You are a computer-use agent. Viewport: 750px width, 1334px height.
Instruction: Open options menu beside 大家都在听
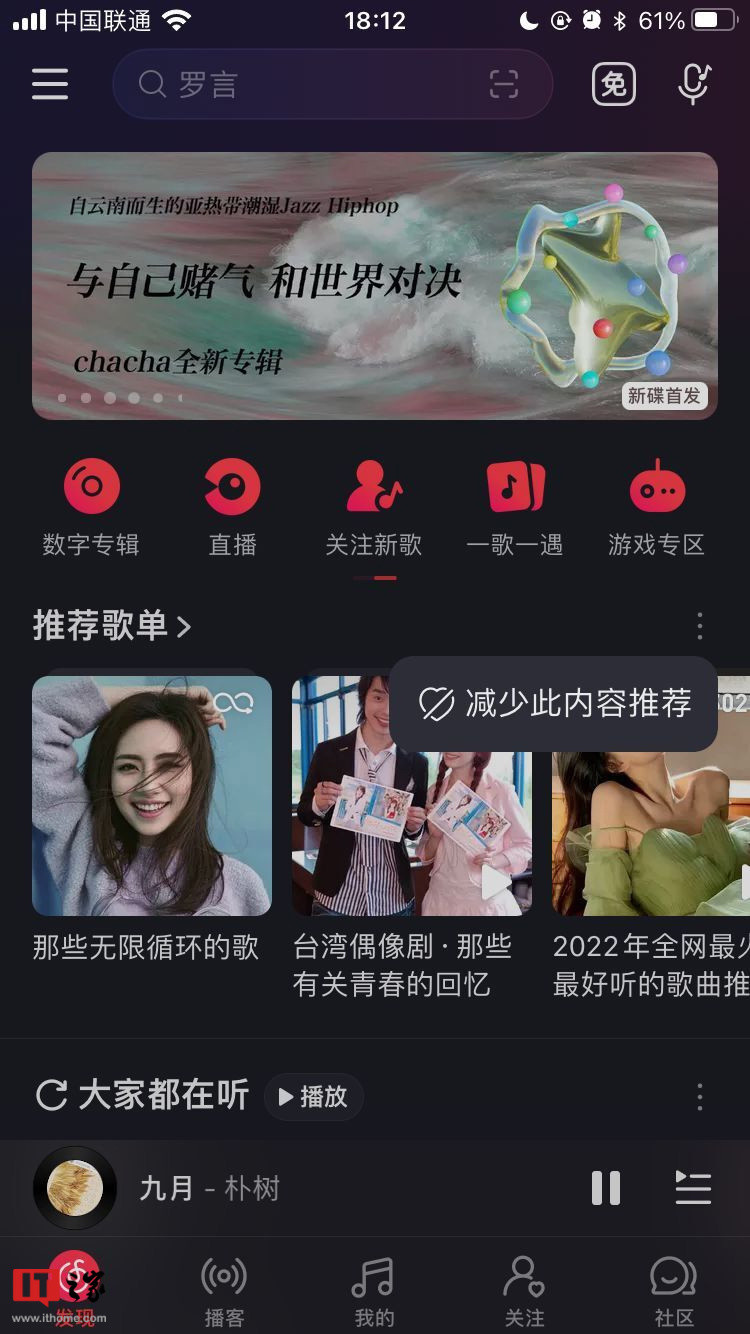point(699,1096)
